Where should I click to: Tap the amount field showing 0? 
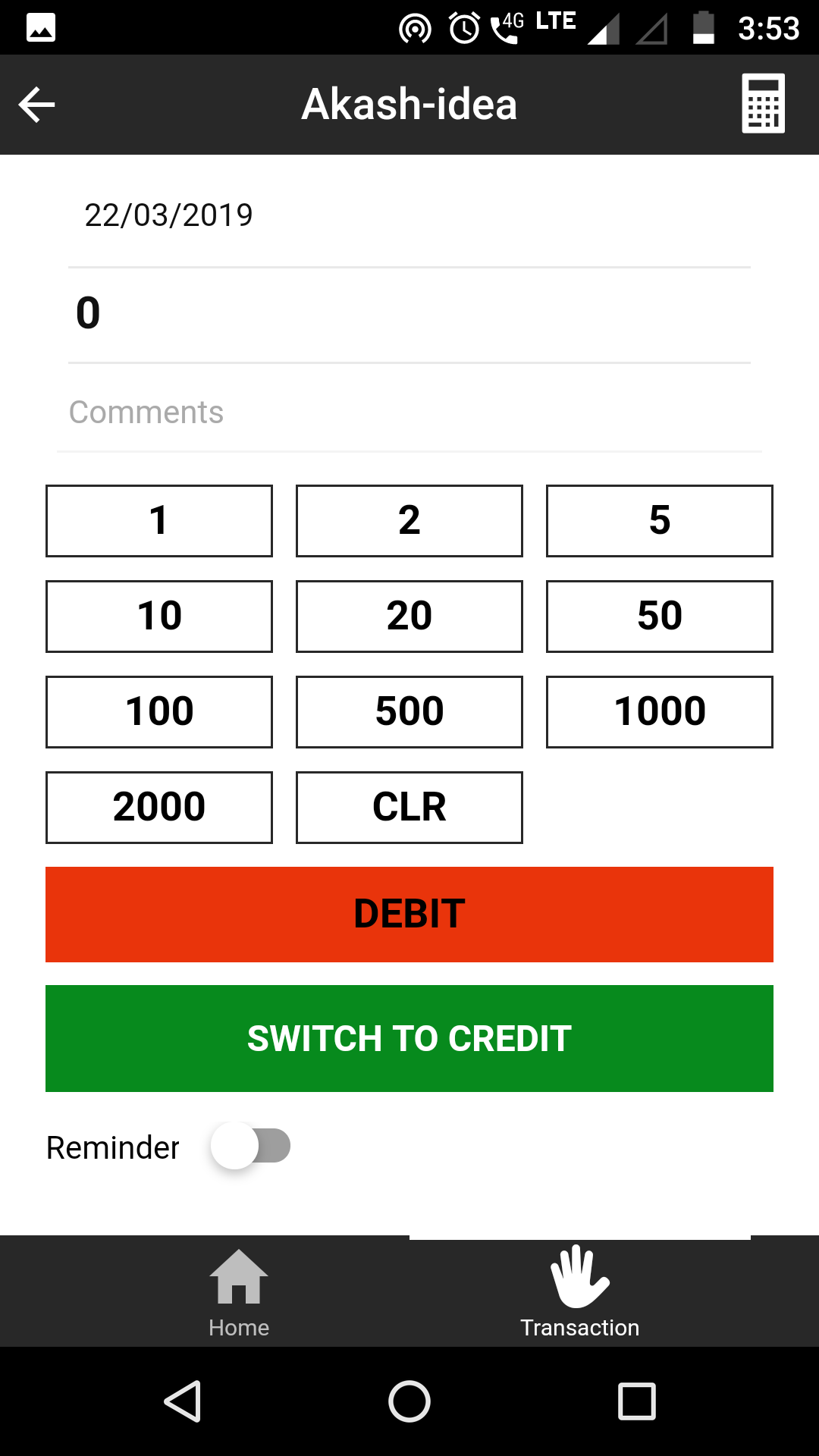tap(409, 313)
